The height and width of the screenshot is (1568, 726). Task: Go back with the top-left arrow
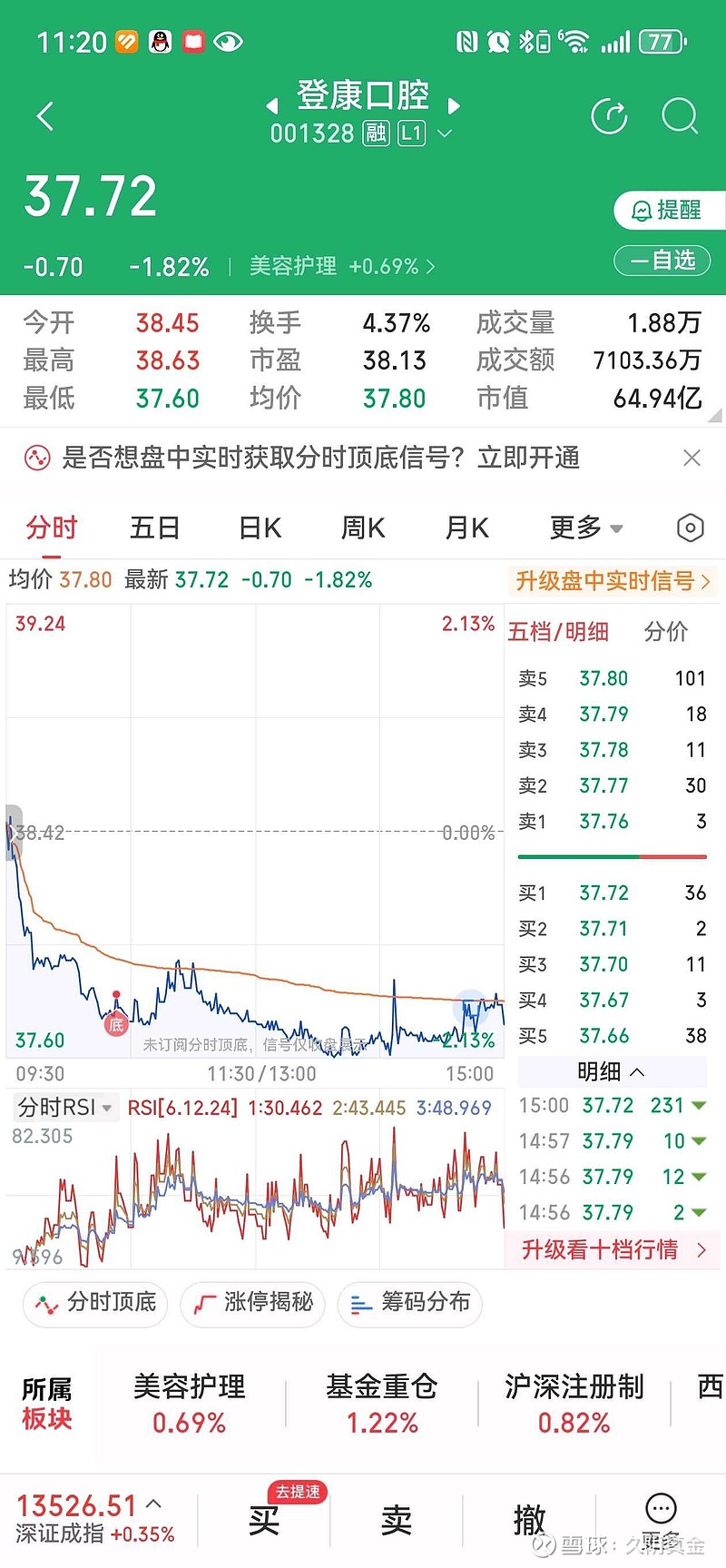[x=45, y=117]
